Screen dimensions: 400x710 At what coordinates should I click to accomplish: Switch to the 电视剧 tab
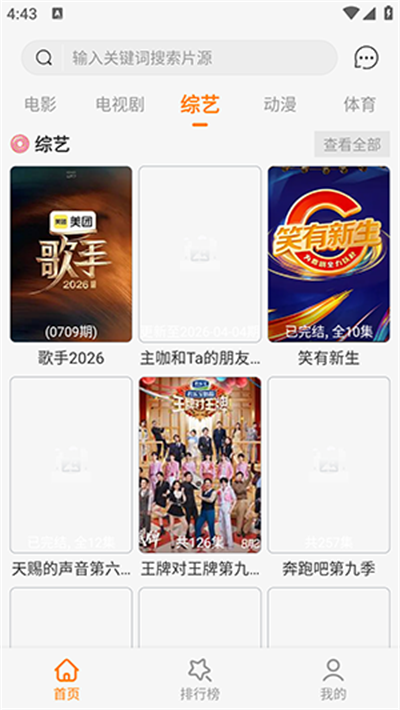tap(120, 105)
